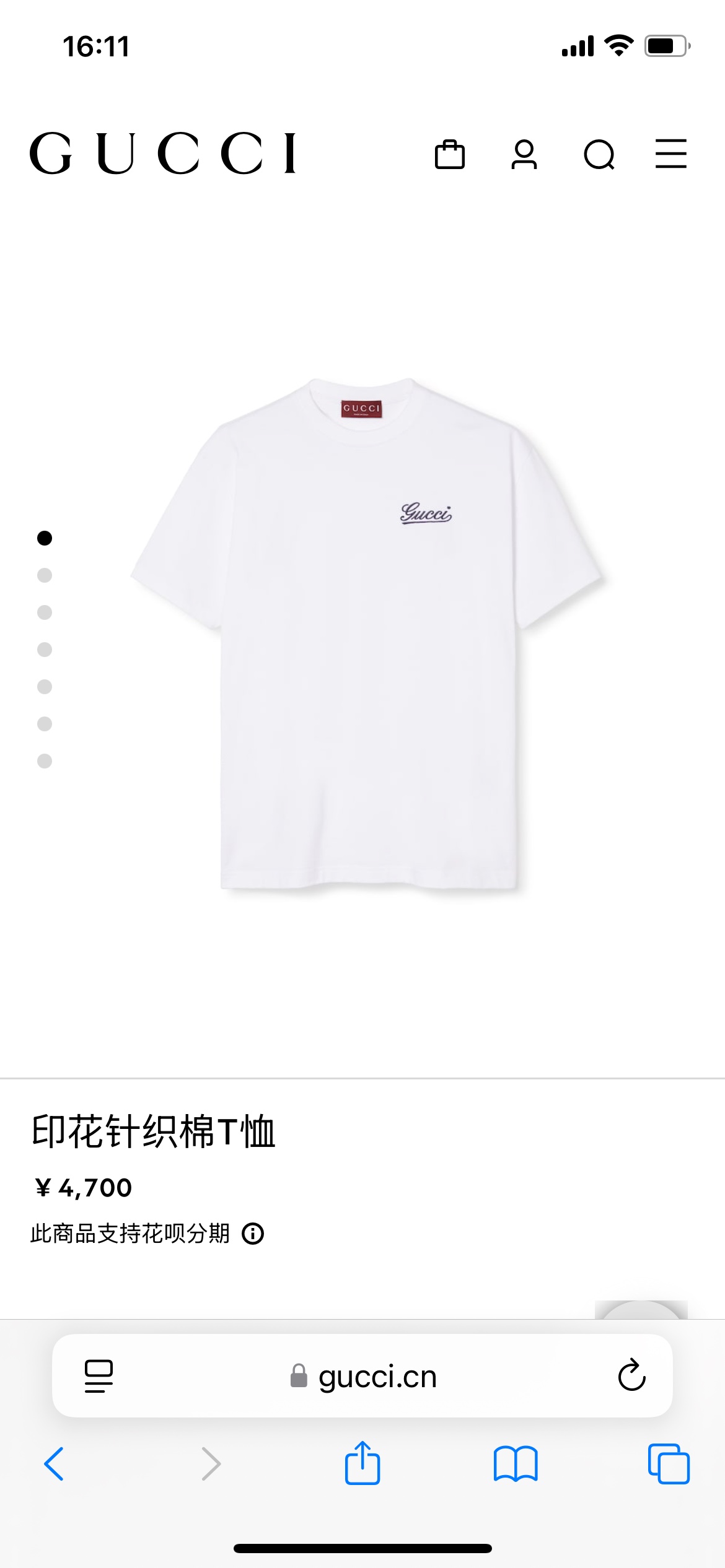
Task: Open the shopping bag
Action: [x=450, y=154]
